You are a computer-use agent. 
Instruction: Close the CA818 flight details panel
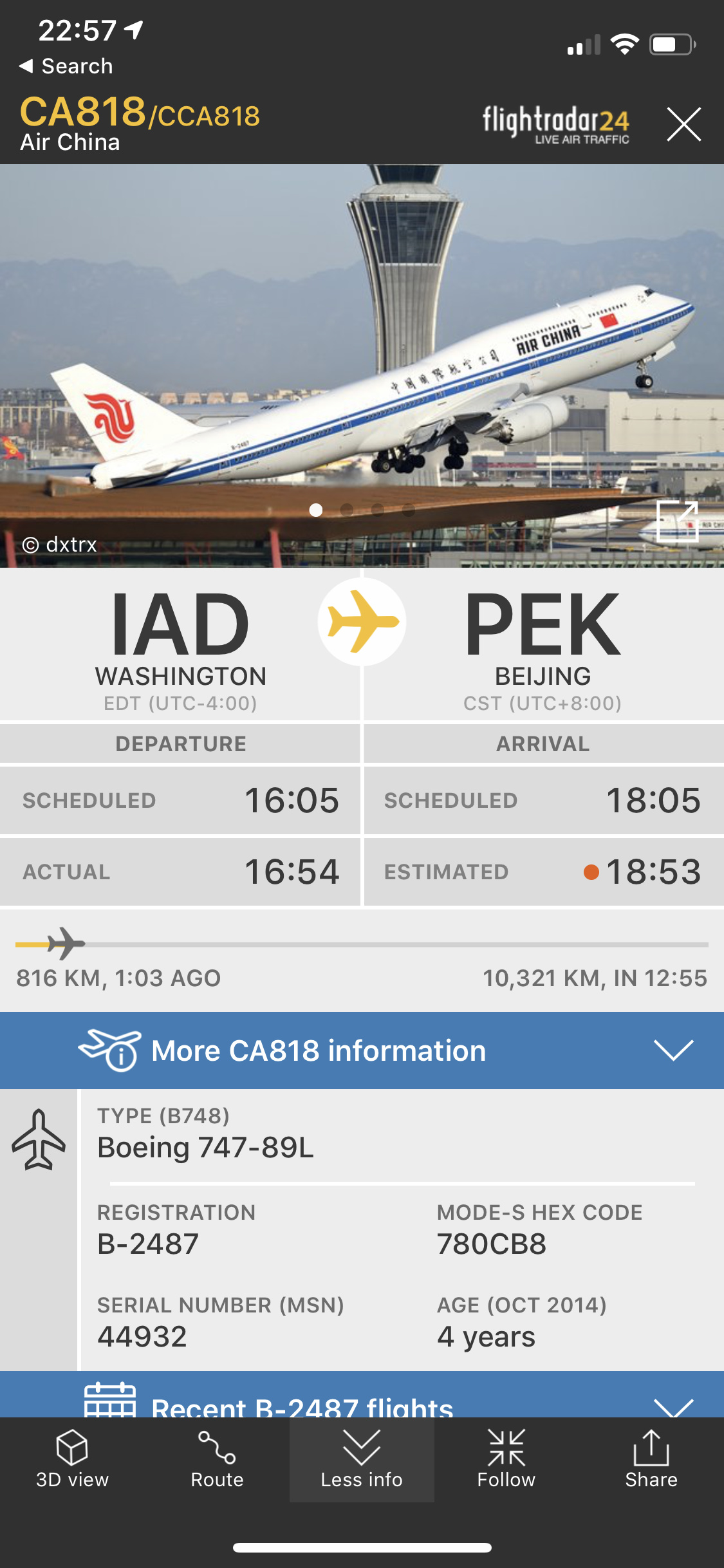click(x=683, y=124)
